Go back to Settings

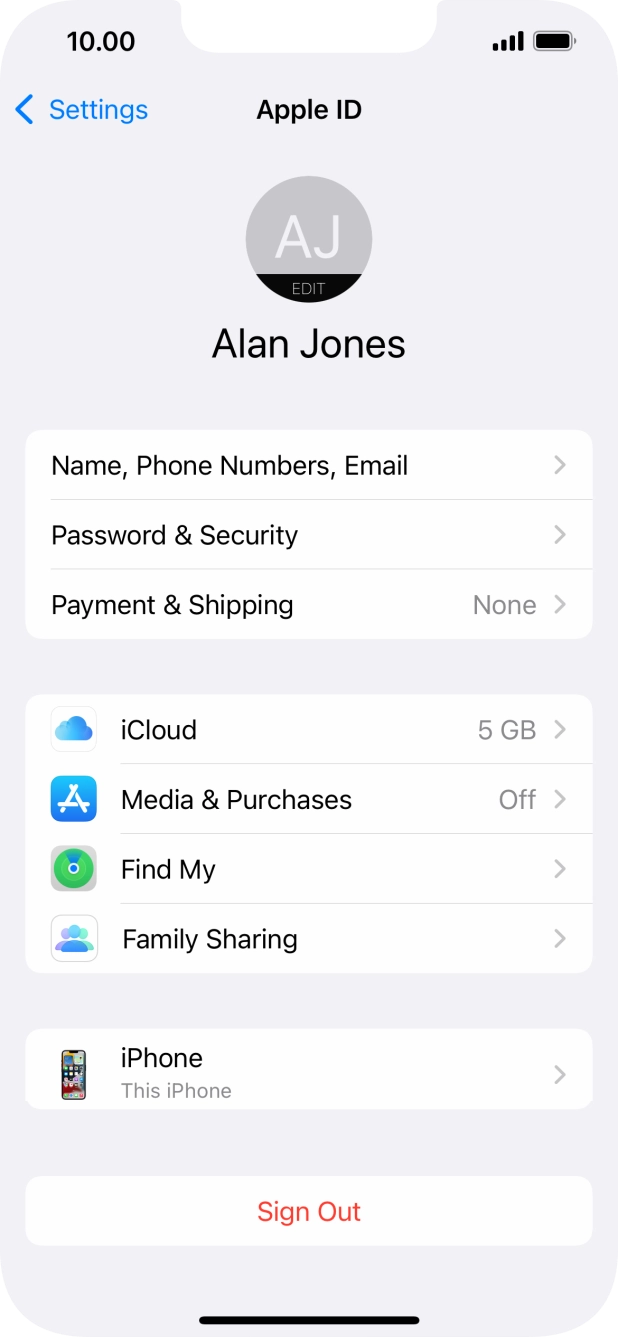point(82,110)
